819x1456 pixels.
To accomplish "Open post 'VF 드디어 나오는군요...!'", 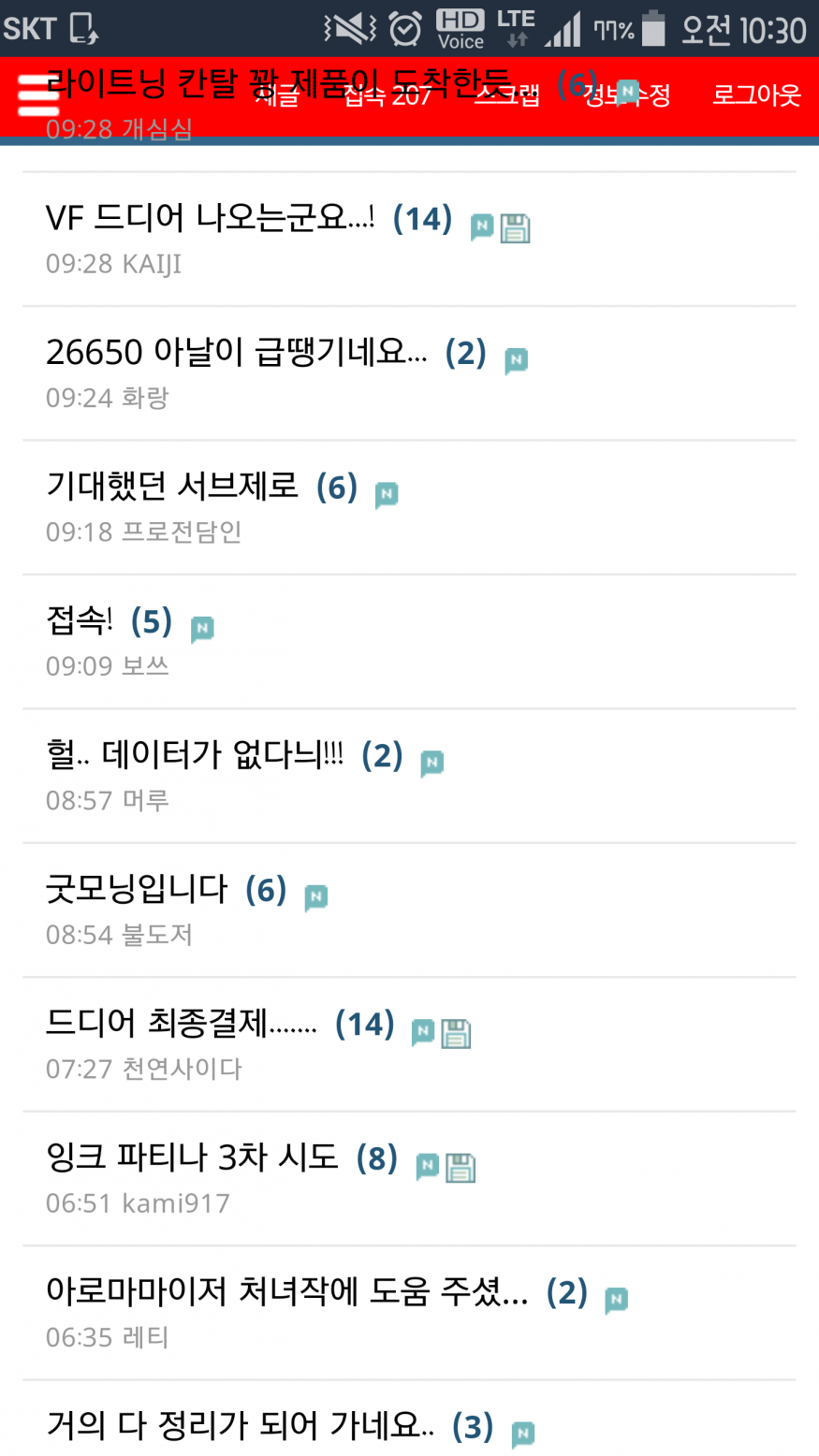I will click(x=211, y=219).
